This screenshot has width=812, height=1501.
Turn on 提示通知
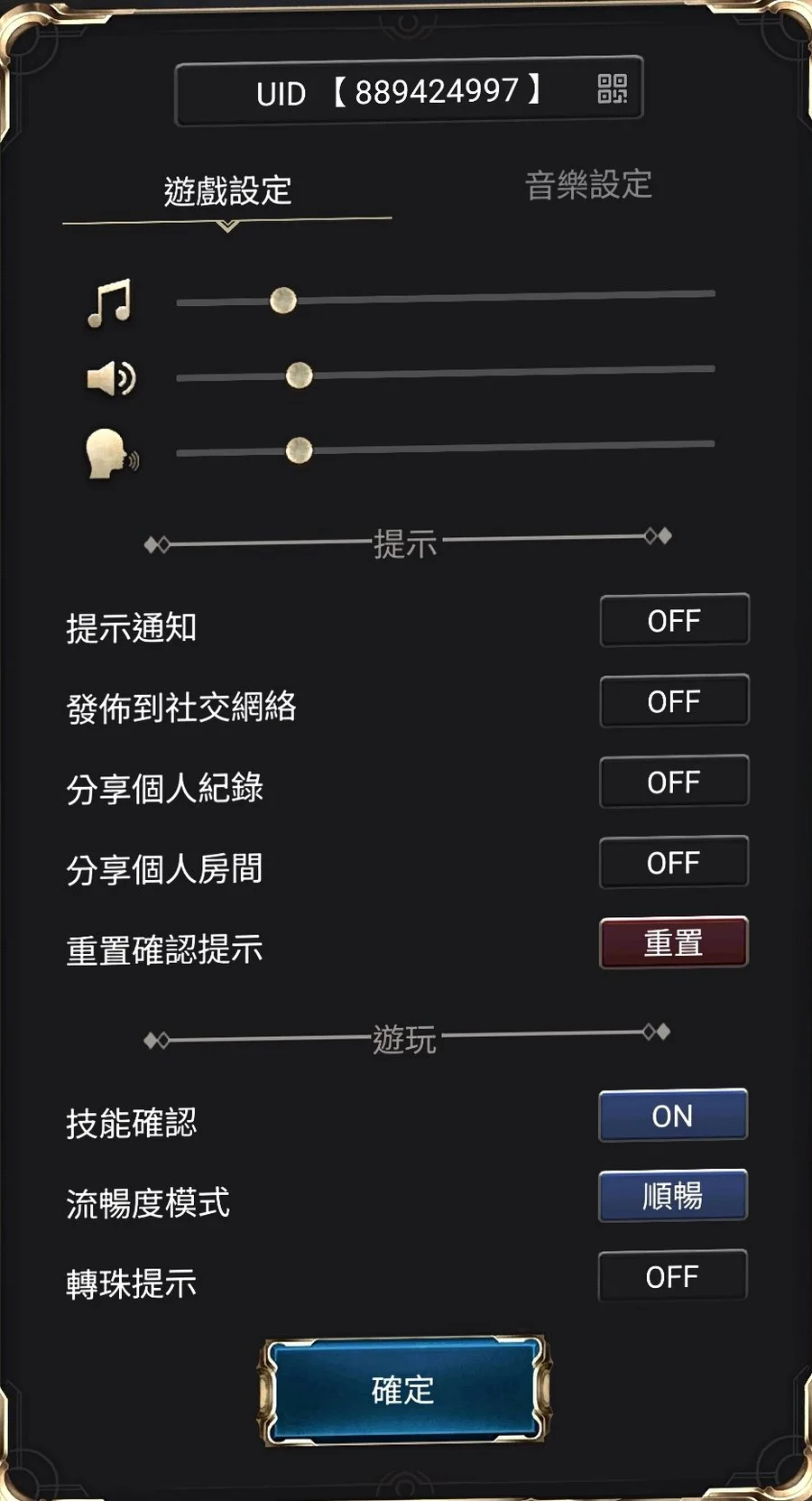674,620
